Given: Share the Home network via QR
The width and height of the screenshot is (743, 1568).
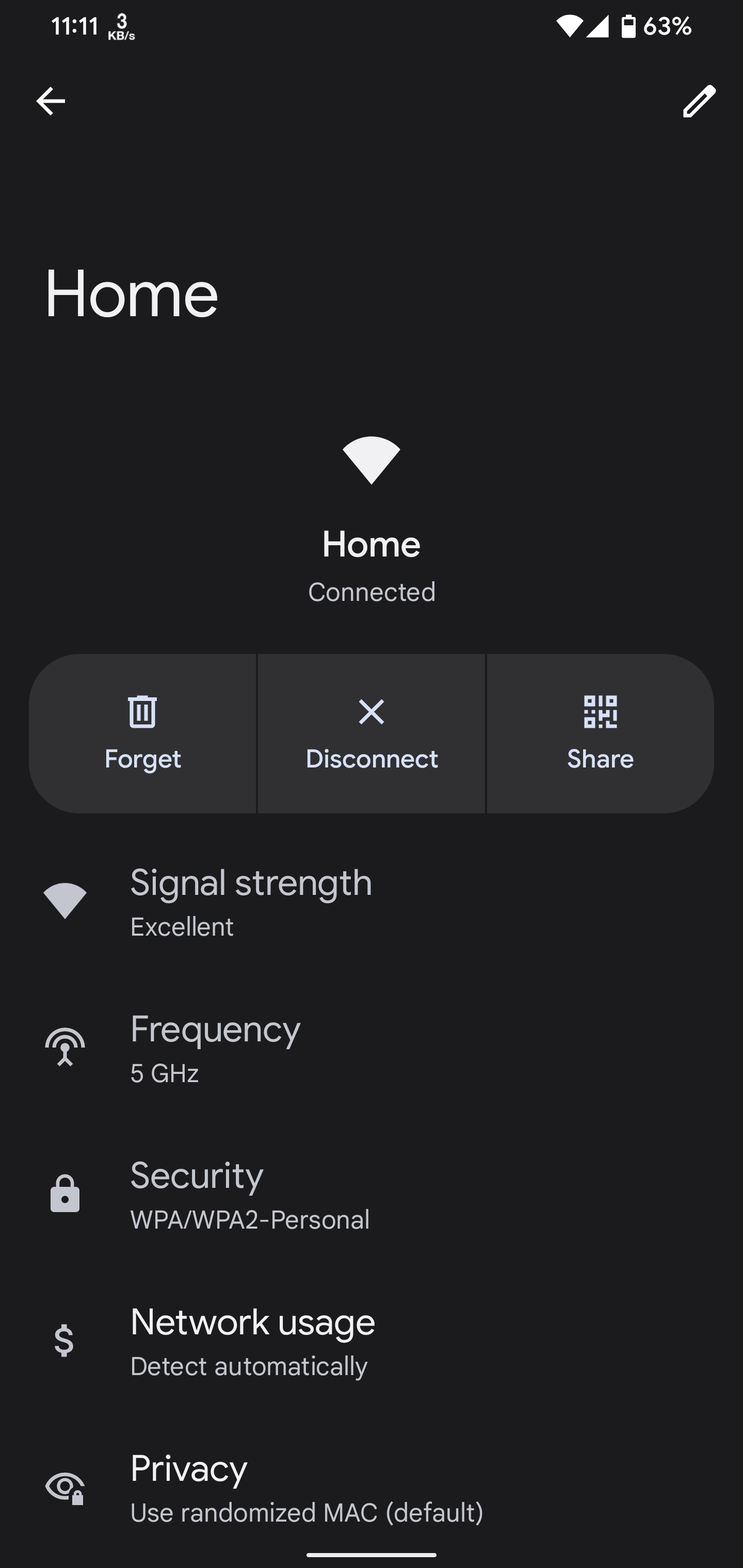Looking at the screenshot, I should [x=600, y=733].
